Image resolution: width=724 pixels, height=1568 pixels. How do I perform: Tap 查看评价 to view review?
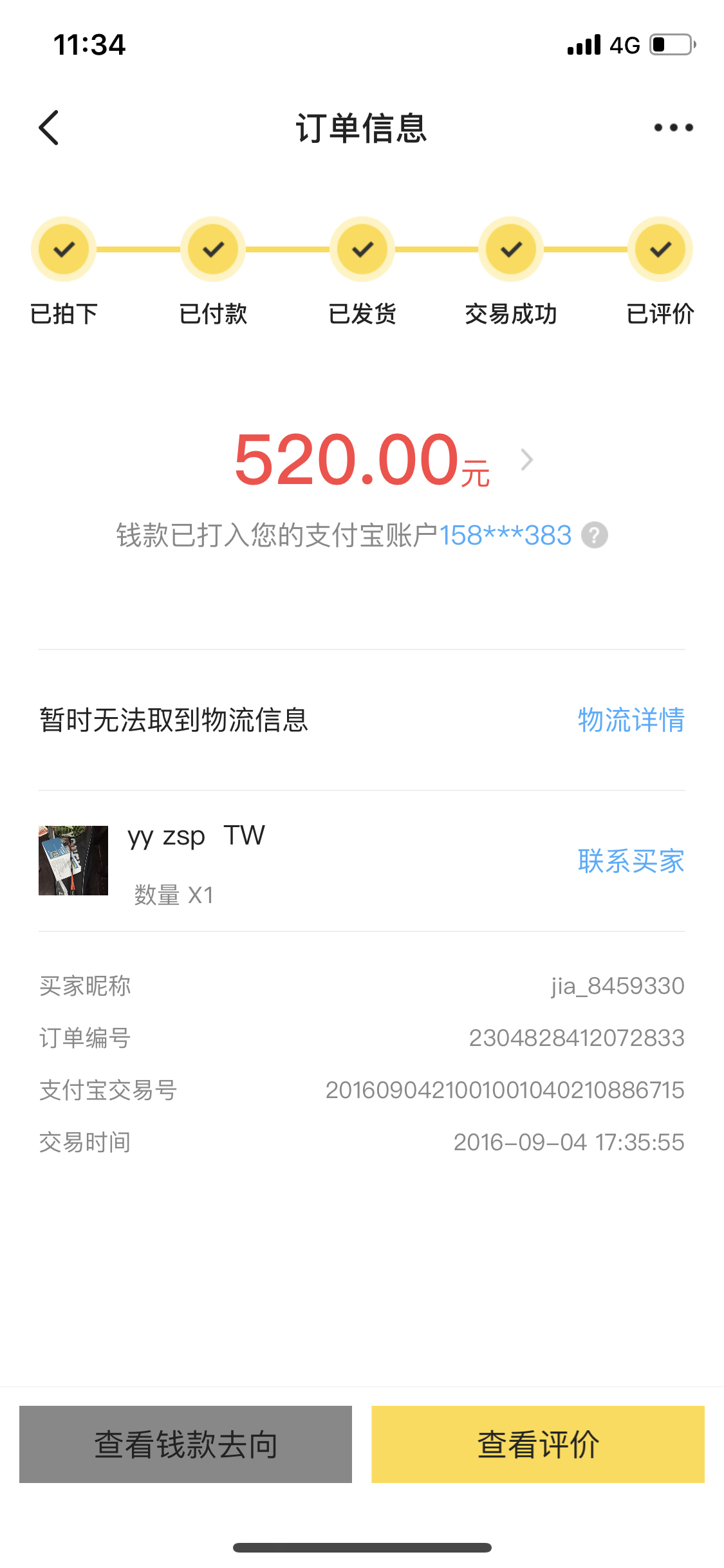538,1444
